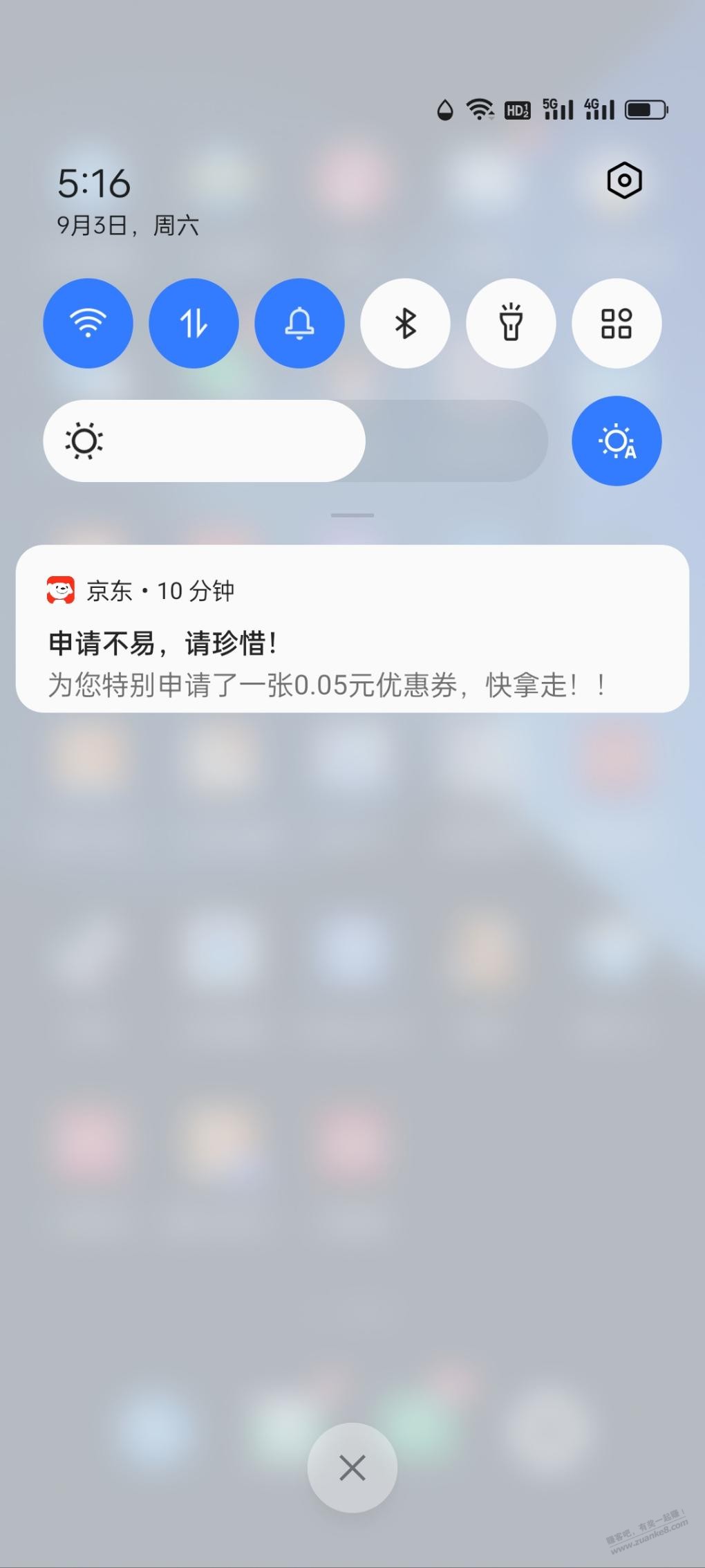The width and height of the screenshot is (705, 1568).
Task: Open settings via the gear icon
Action: coord(624,181)
